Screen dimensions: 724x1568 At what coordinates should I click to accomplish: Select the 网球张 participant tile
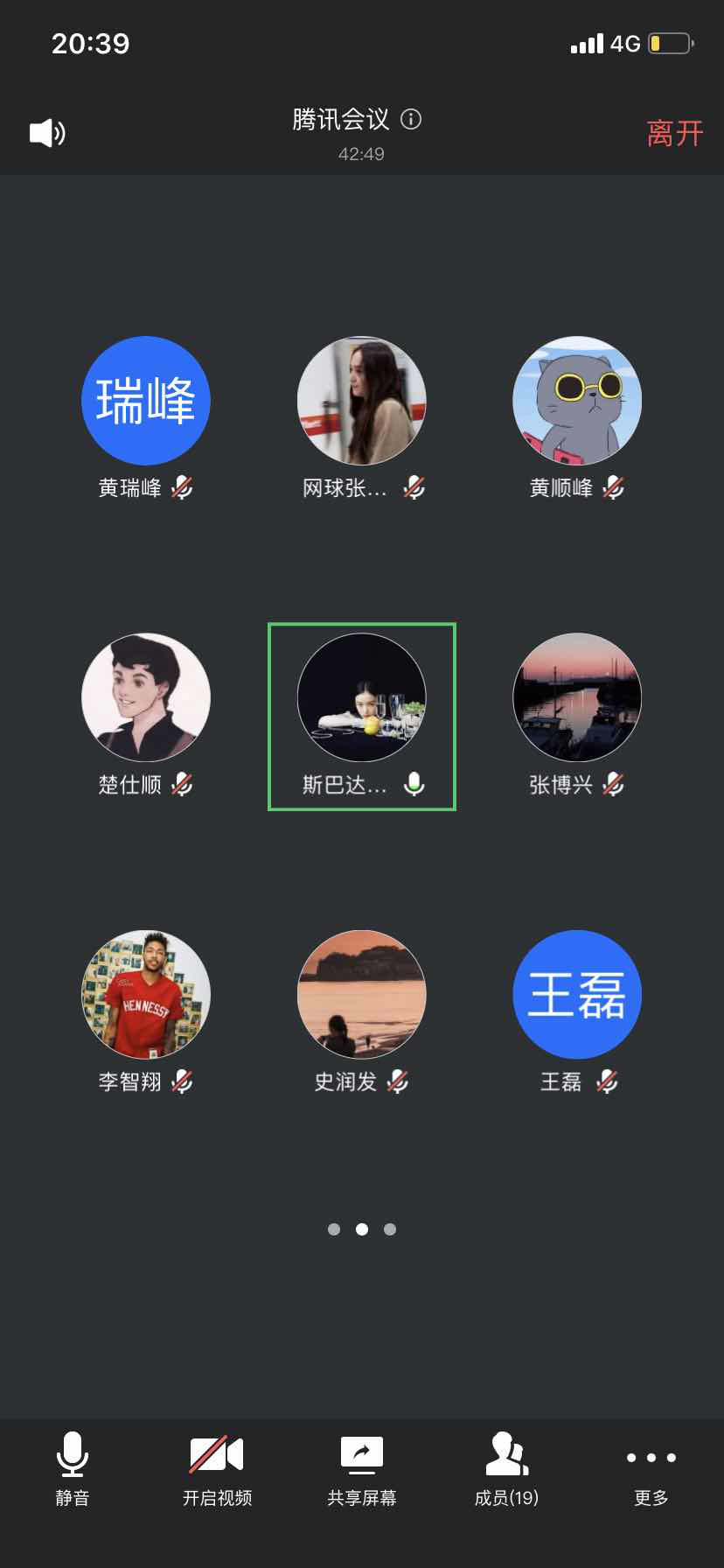[362, 401]
